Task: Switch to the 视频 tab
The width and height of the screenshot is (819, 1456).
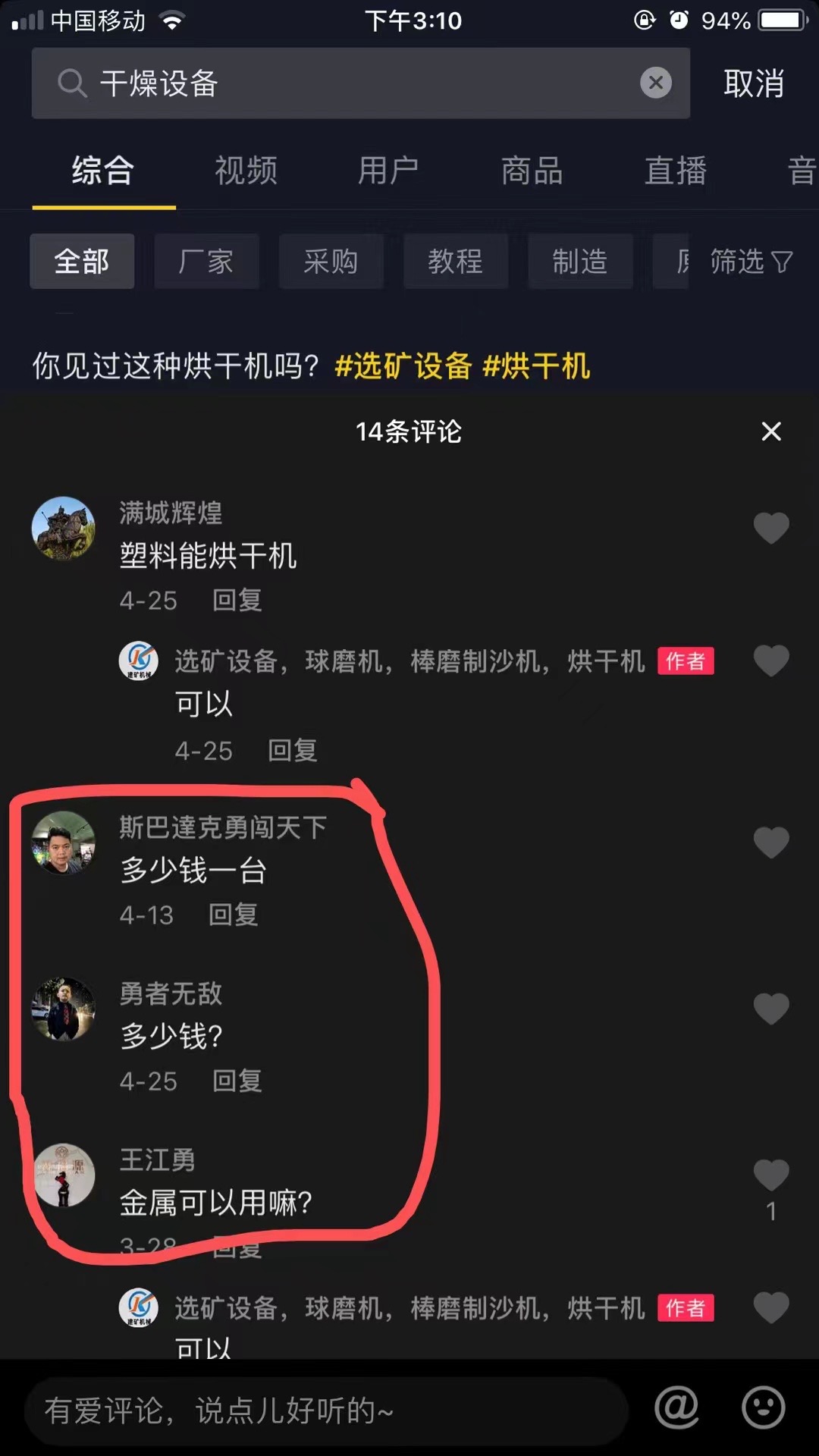Action: click(x=246, y=171)
